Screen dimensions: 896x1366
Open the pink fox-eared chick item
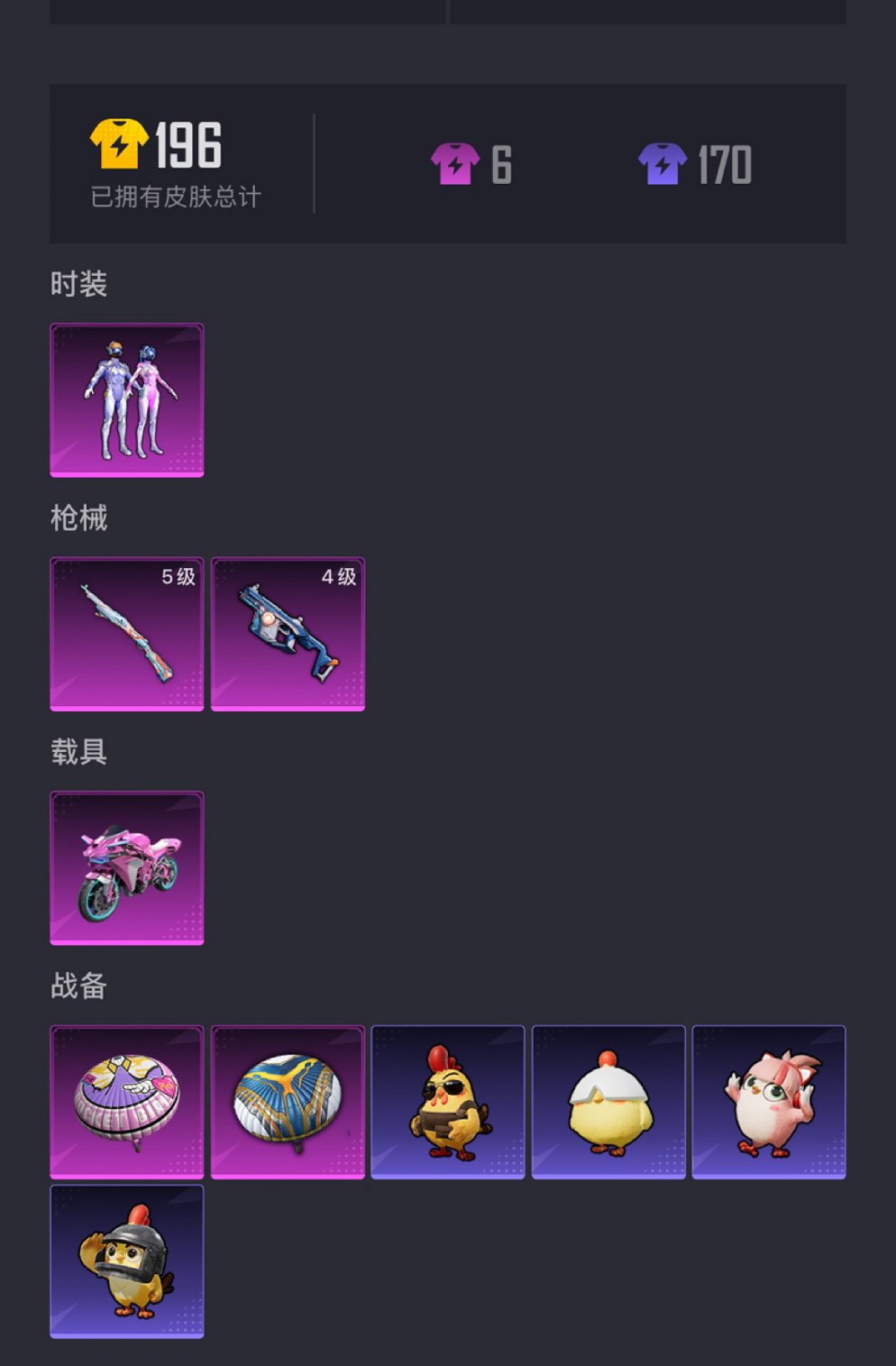[769, 1101]
